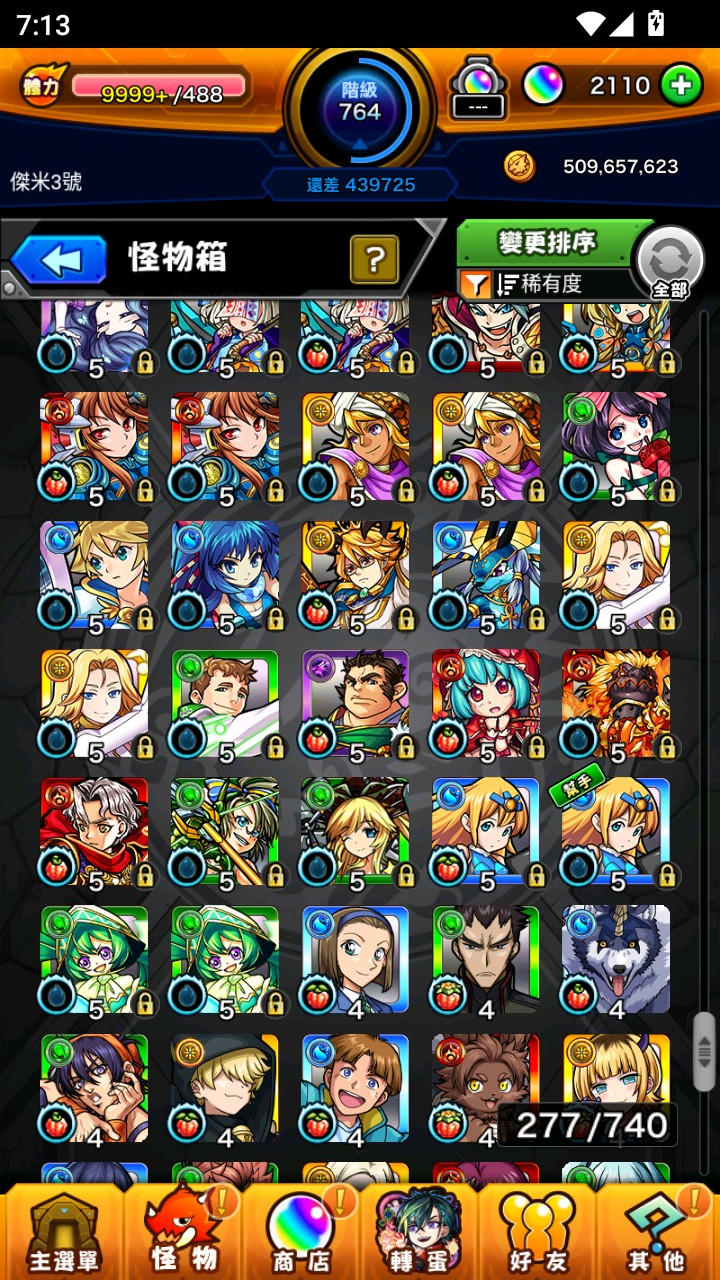Tap the 變更排序 sort button
The width and height of the screenshot is (720, 1280).
[547, 243]
